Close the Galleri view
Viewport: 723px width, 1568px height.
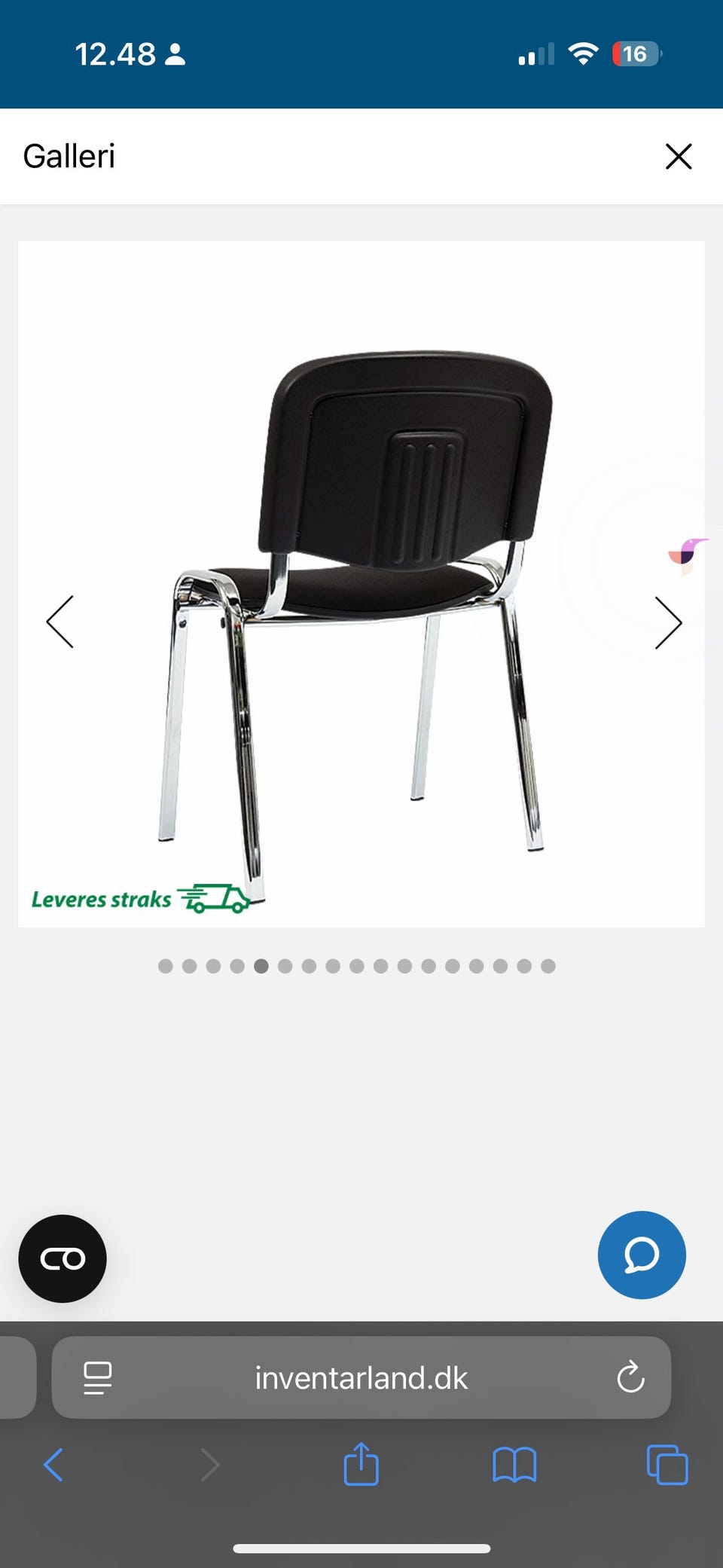[x=678, y=157]
